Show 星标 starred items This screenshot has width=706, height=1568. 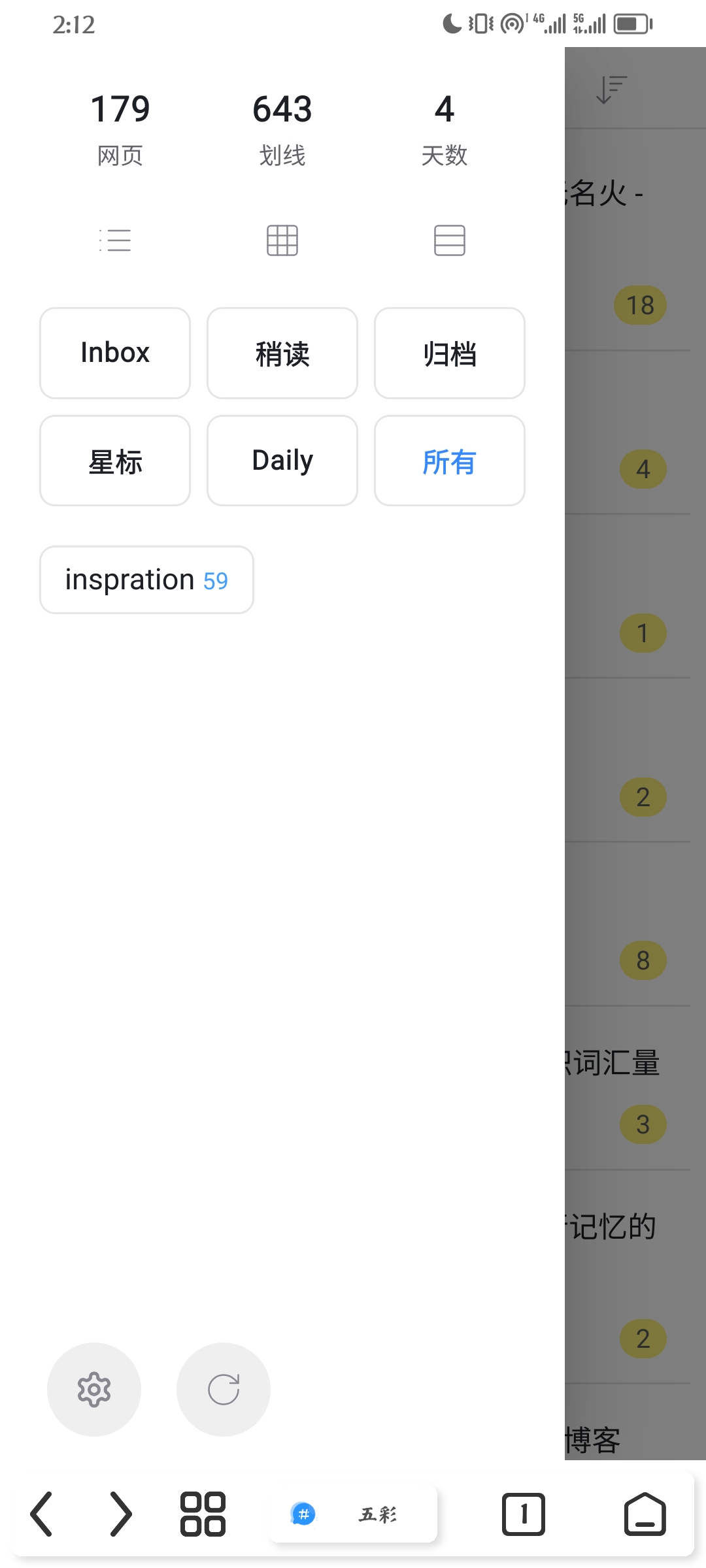tap(115, 461)
